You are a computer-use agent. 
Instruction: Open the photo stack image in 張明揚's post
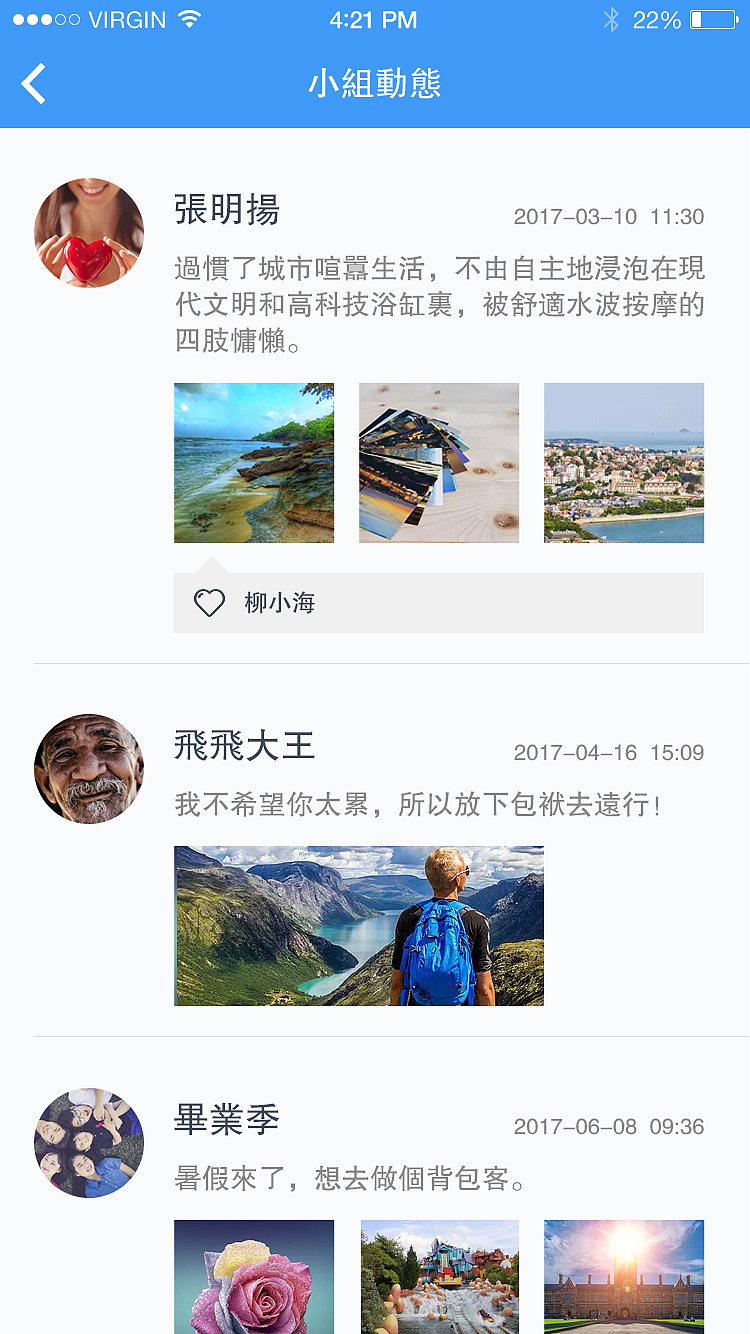(x=439, y=462)
